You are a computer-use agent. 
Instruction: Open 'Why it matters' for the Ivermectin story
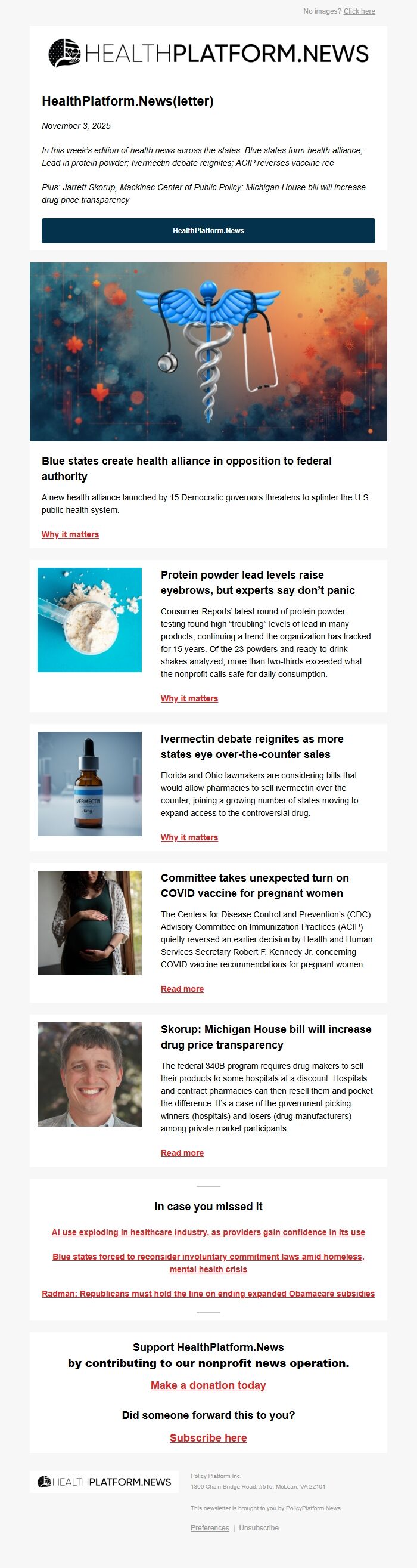pos(189,837)
